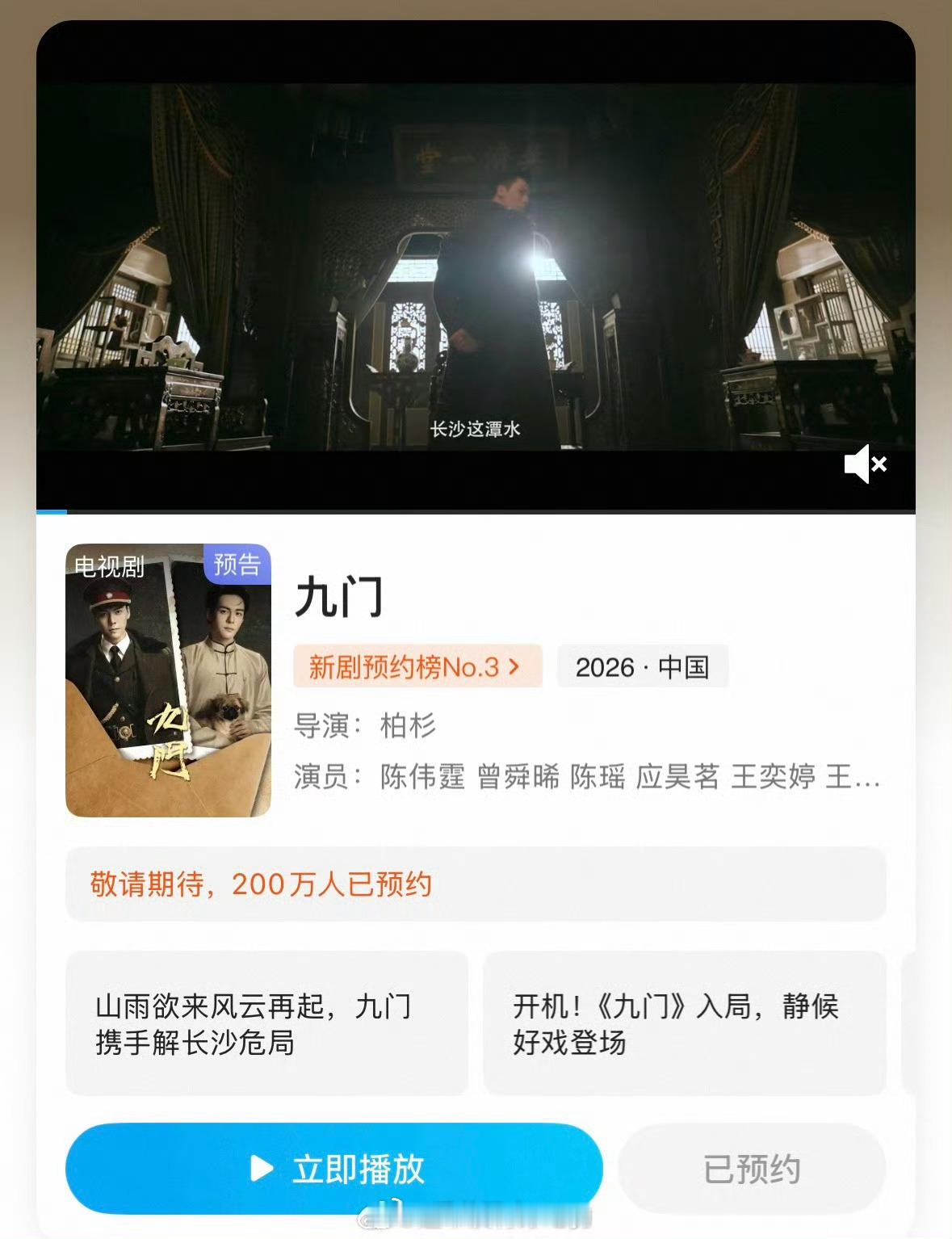Click the 立即播放 playback button
This screenshot has width=952, height=1239.
coord(335,1169)
